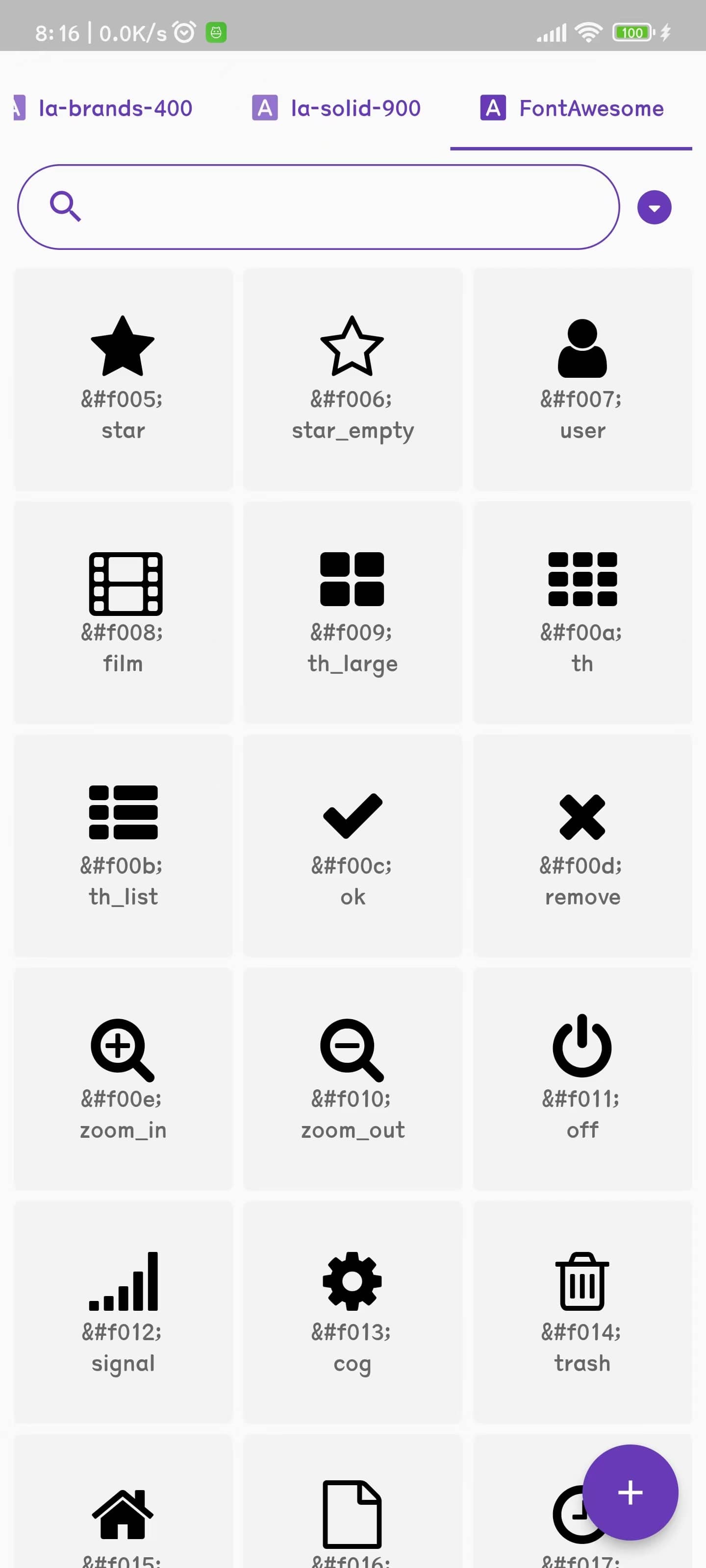Tap the floating plus button
The height and width of the screenshot is (1568, 706).
[x=630, y=1492]
